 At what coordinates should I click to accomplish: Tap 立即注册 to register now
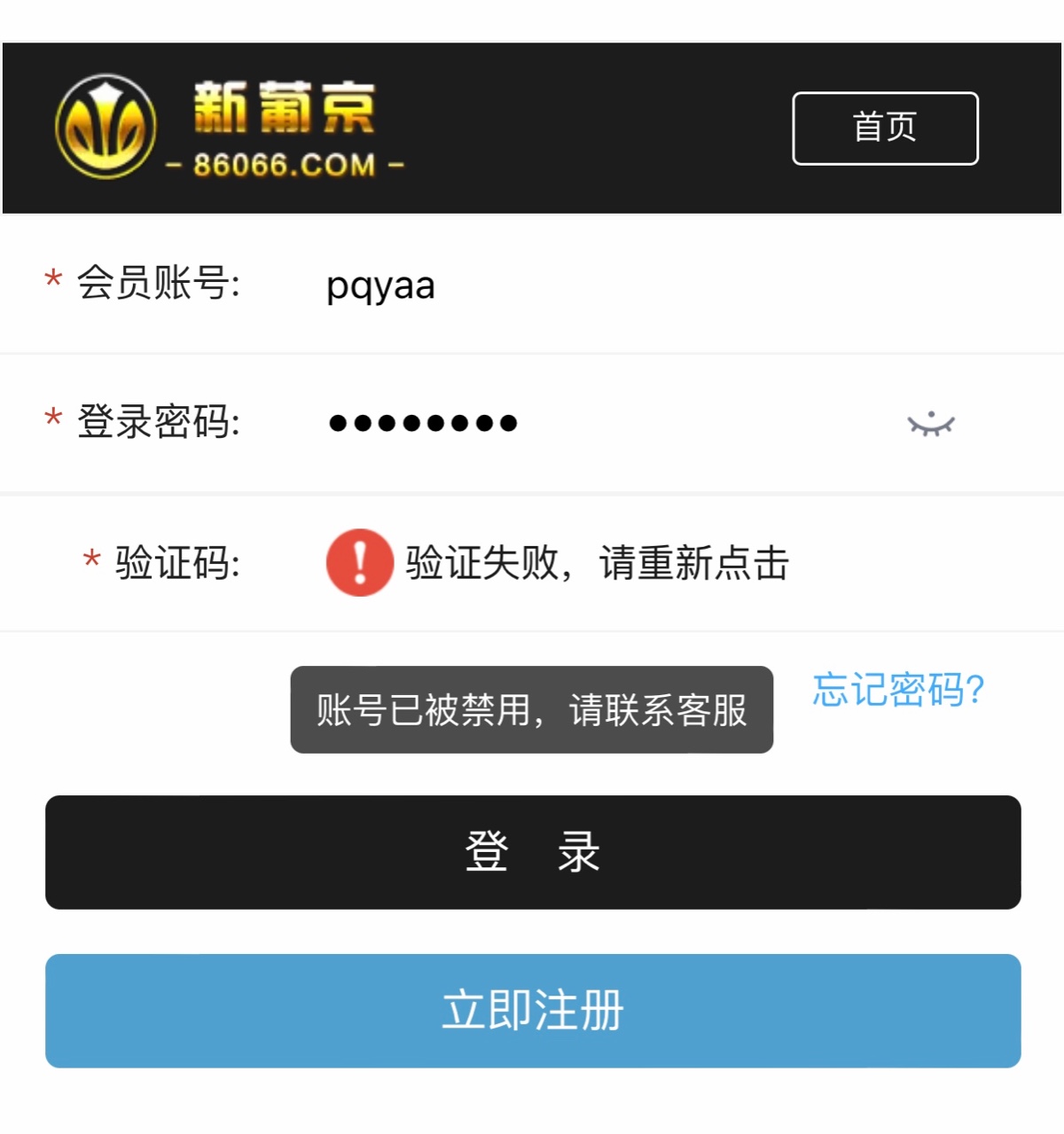coord(533,1011)
